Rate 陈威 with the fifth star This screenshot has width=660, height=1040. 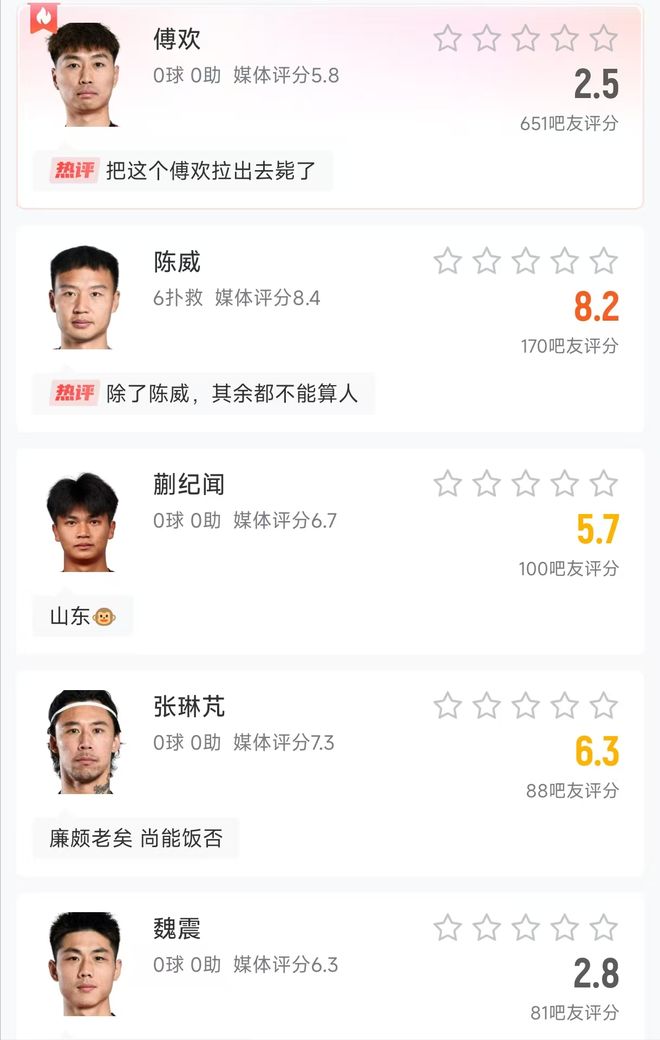[603, 262]
